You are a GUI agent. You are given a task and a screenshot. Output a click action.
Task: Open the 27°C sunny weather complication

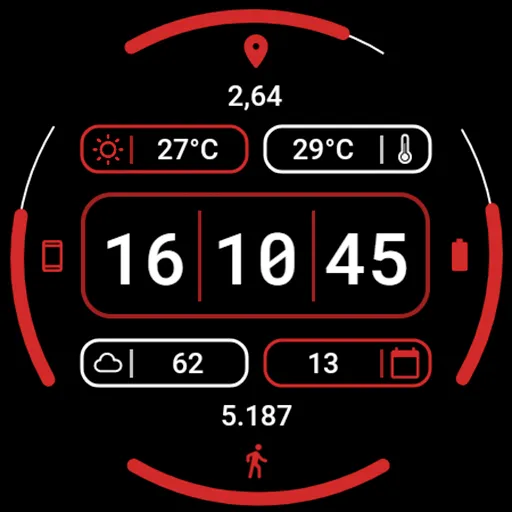click(x=164, y=149)
